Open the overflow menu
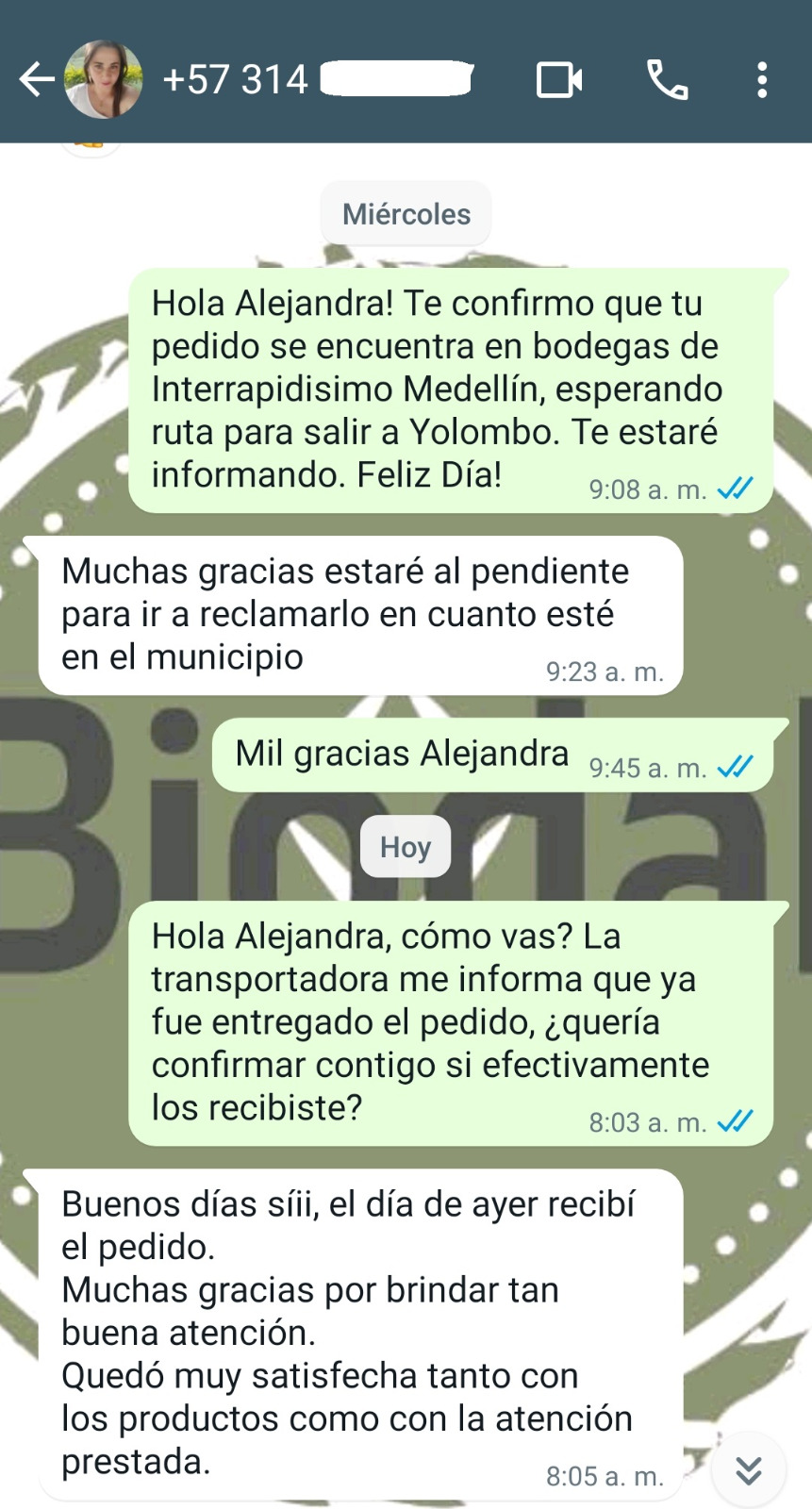 (x=762, y=80)
